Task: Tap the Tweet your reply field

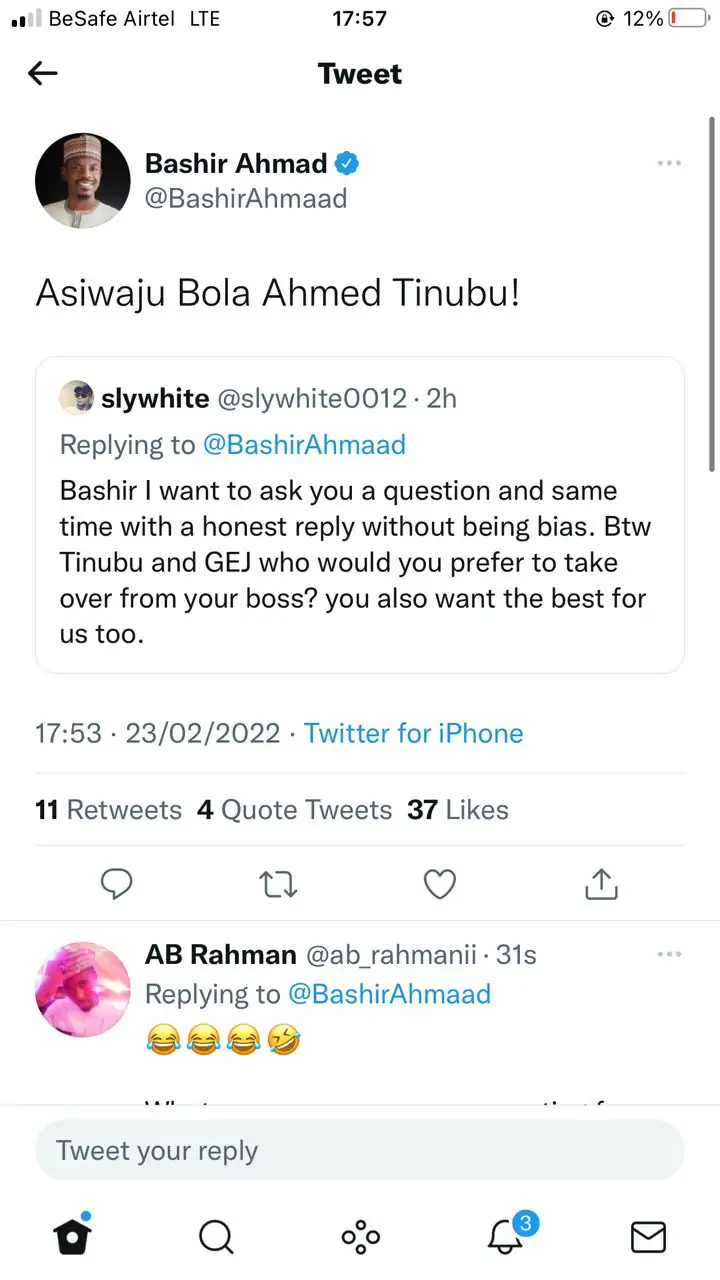Action: [360, 1151]
